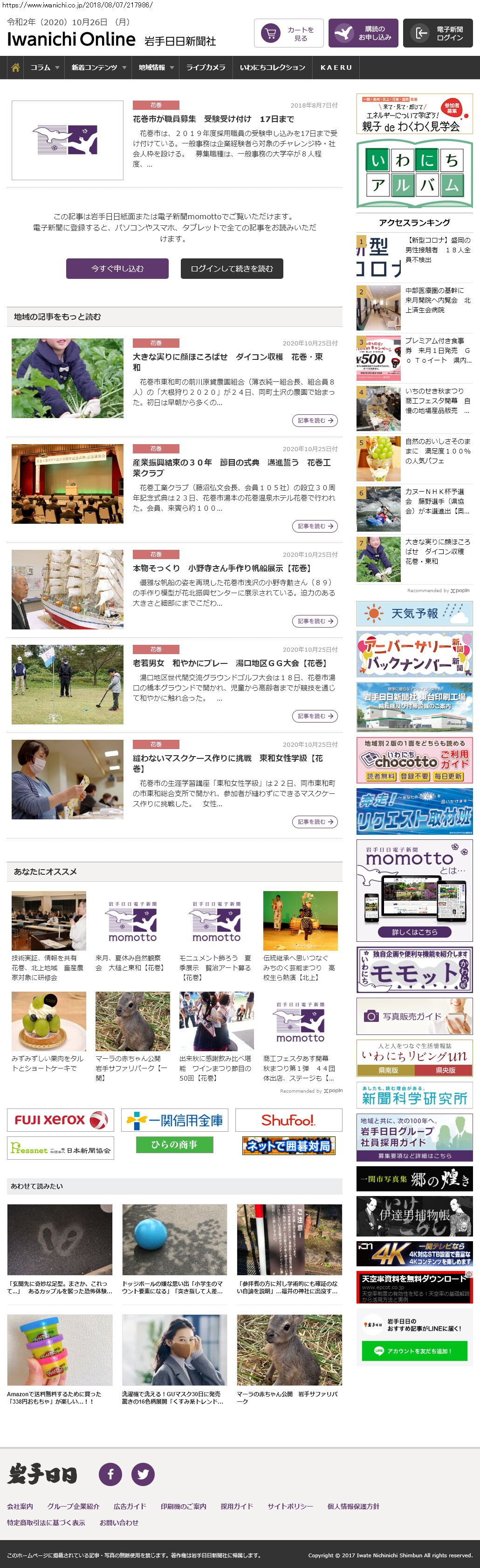The height and width of the screenshot is (1568, 480).
Task: Expand the 新着コンテンツ menu
Action: pos(98,68)
